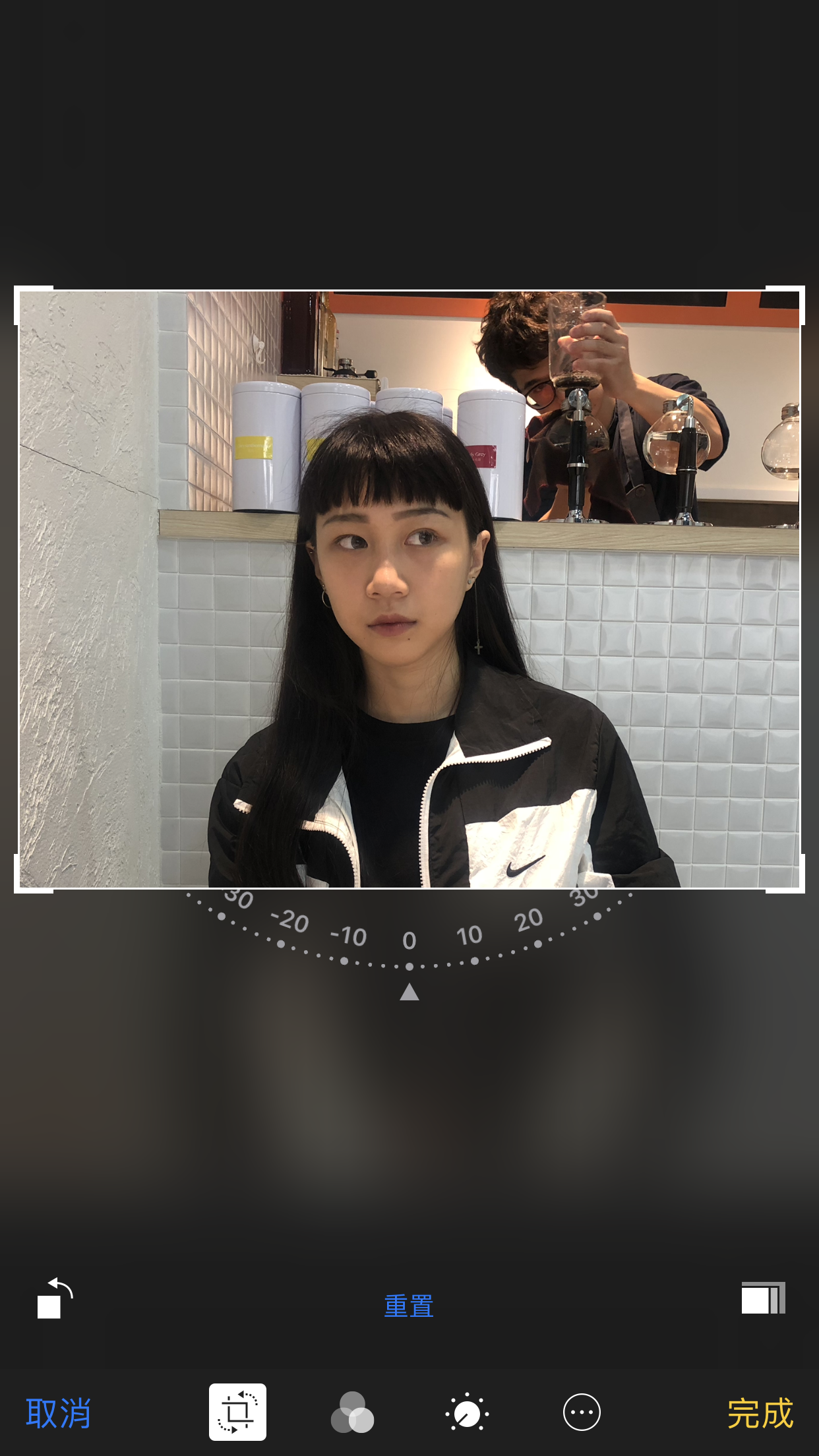Tap 完成 to save the edits
This screenshot has height=1456, width=819.
pyautogui.click(x=760, y=1413)
